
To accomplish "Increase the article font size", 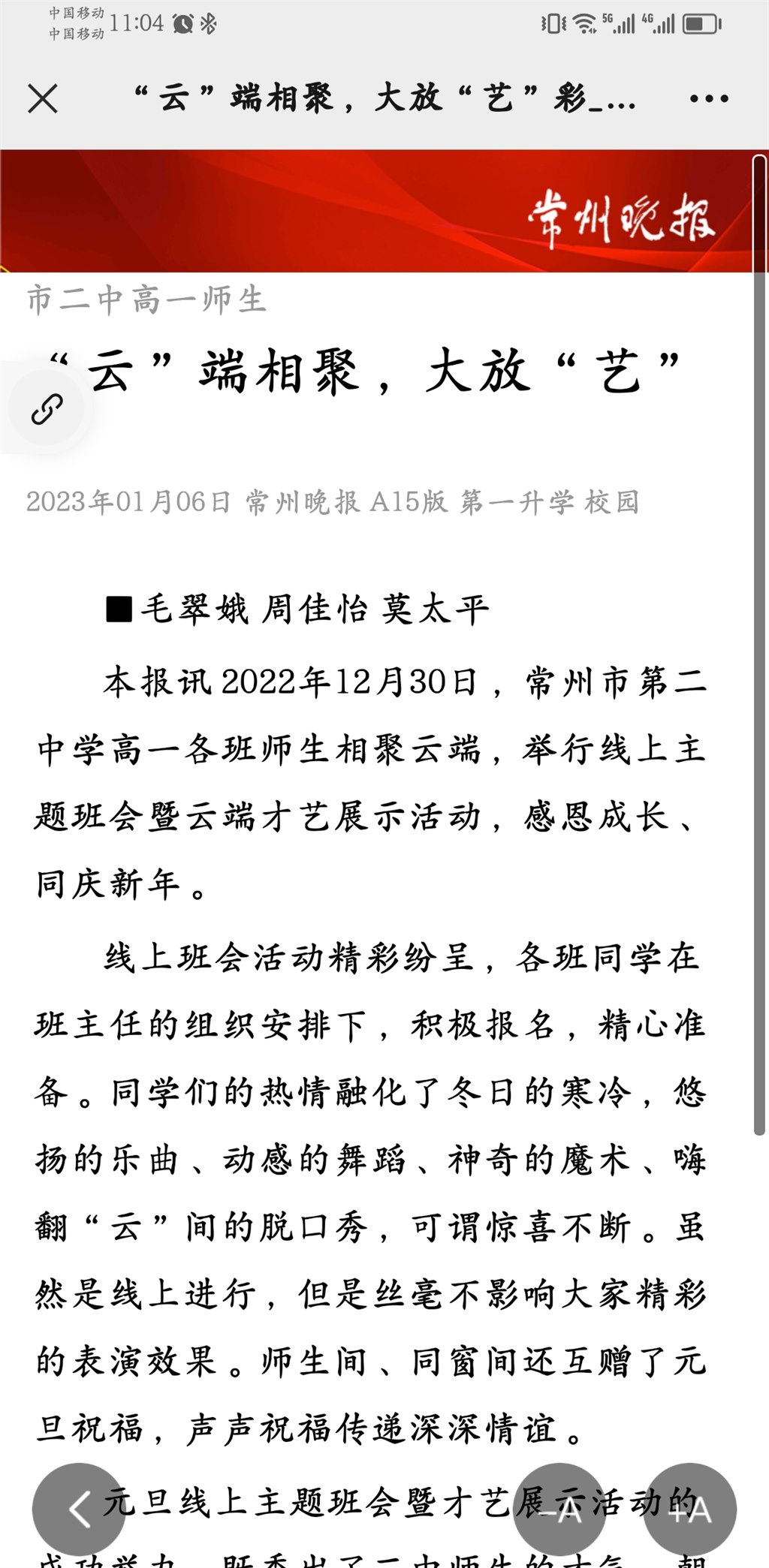I will coord(689,1509).
